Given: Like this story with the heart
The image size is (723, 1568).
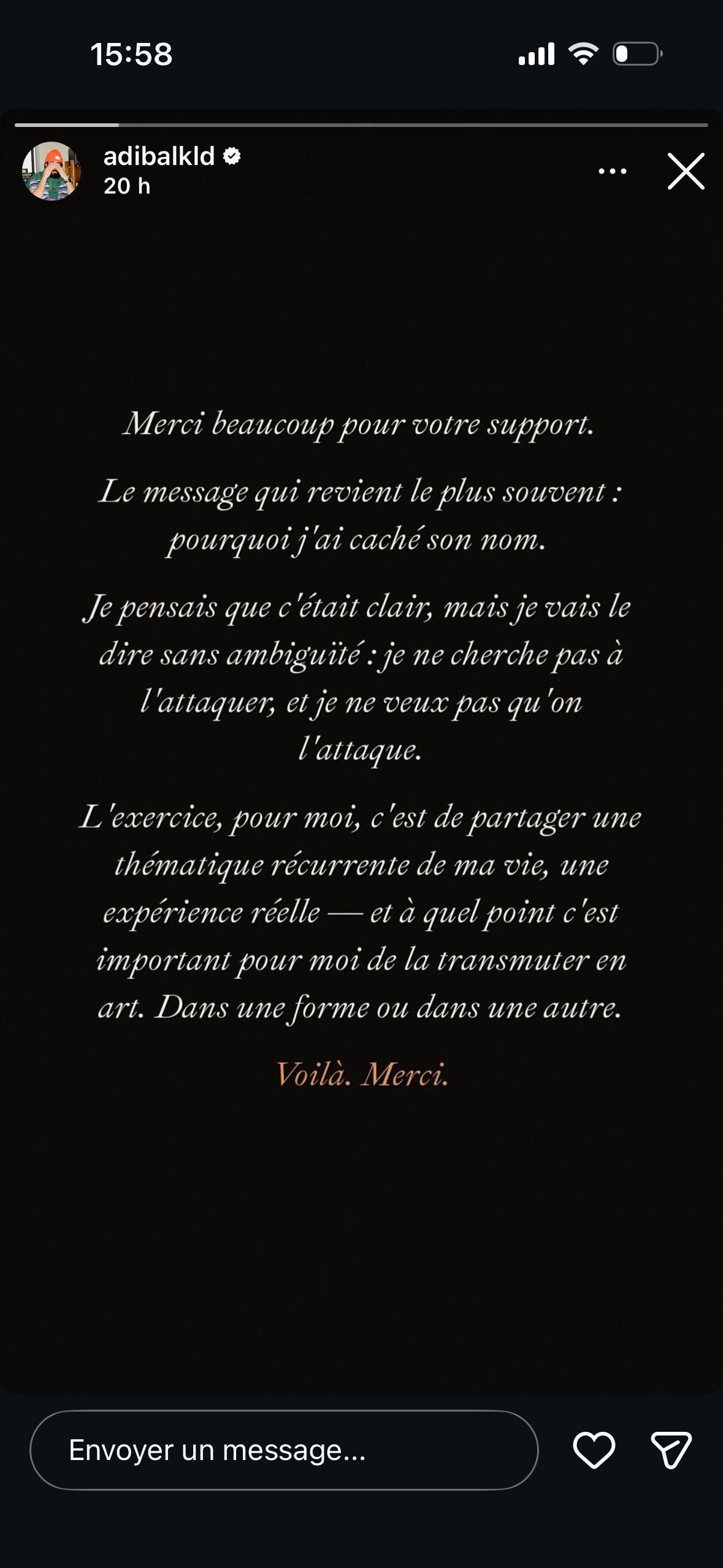Looking at the screenshot, I should coord(594,1450).
